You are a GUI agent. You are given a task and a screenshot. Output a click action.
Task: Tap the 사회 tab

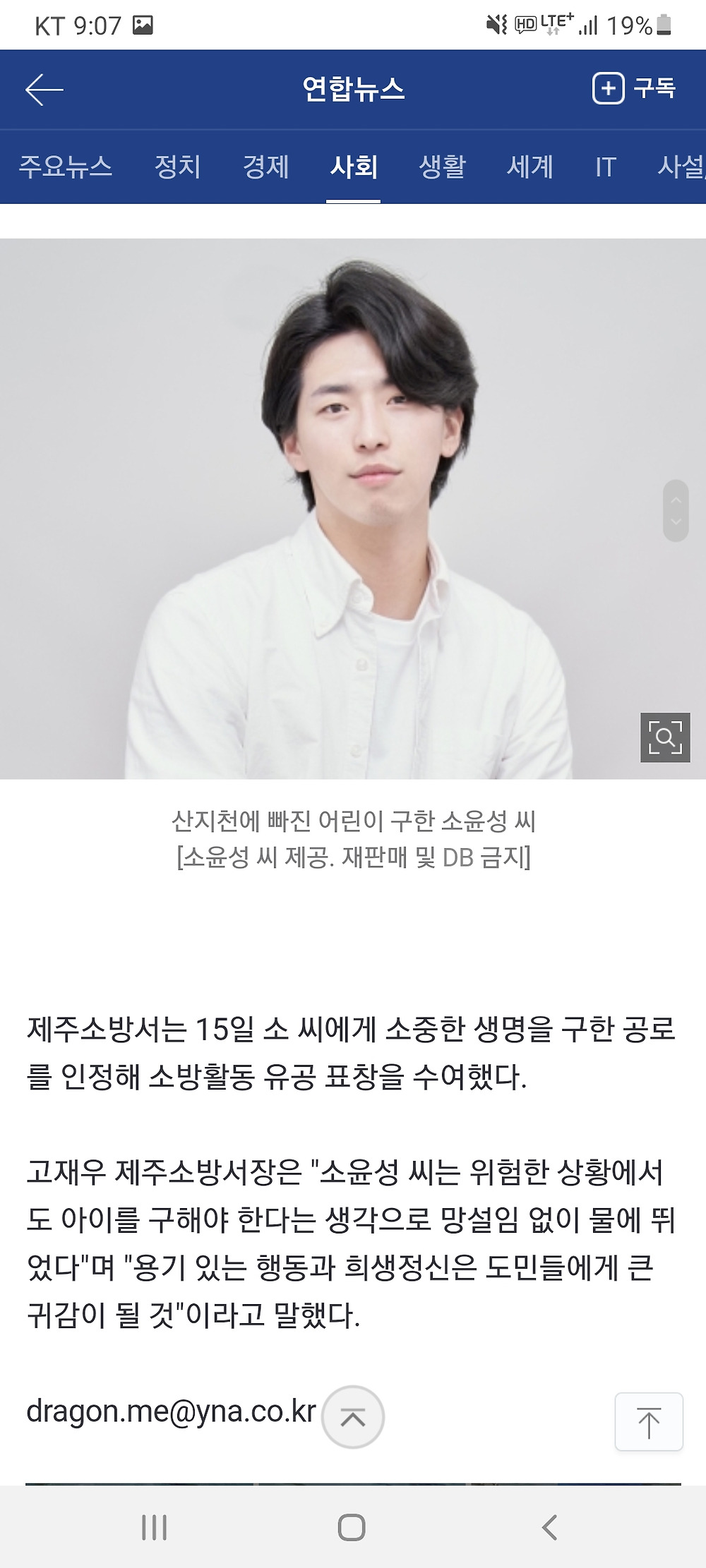coord(354,167)
